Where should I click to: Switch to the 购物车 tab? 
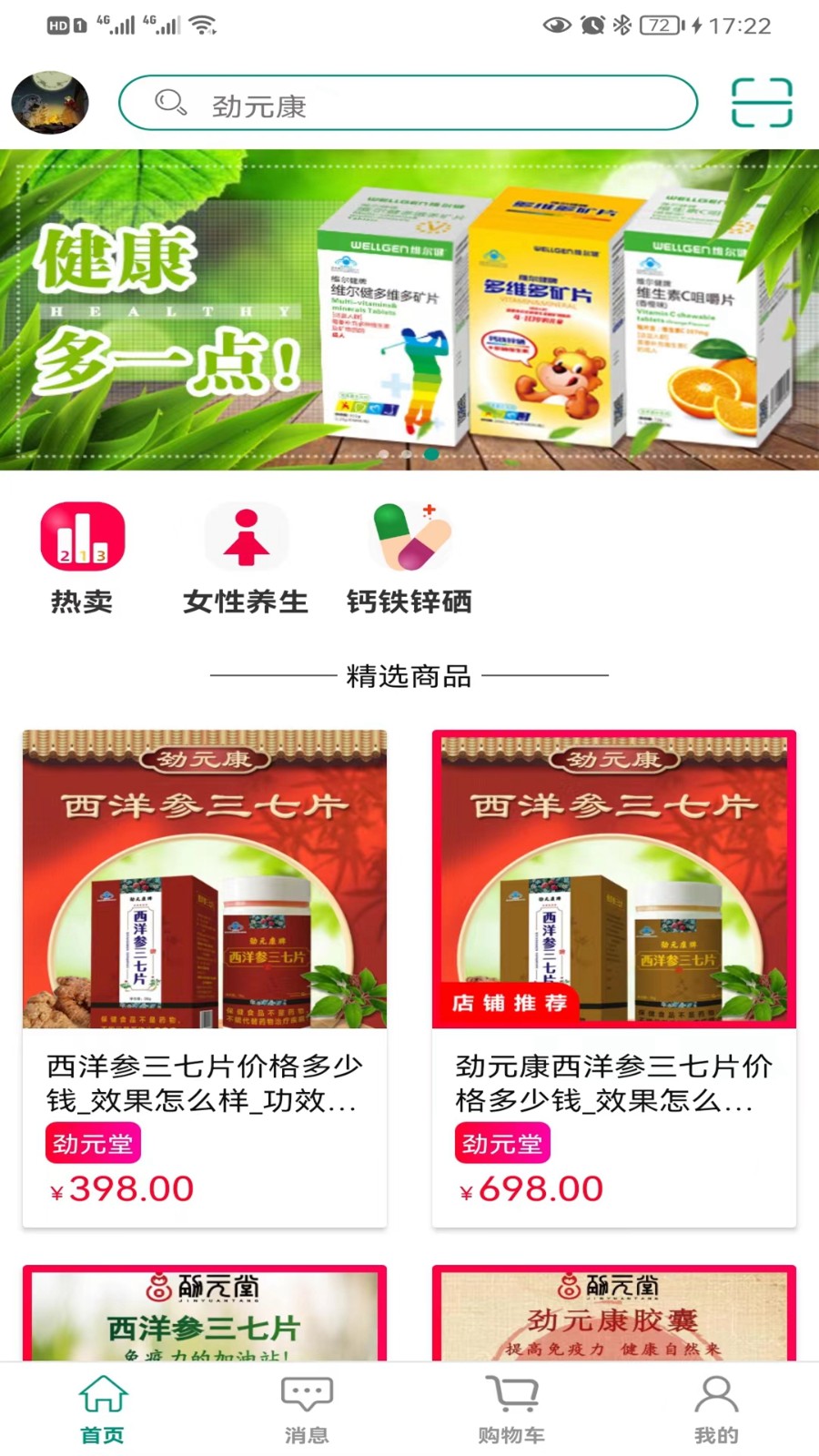(x=511, y=1409)
